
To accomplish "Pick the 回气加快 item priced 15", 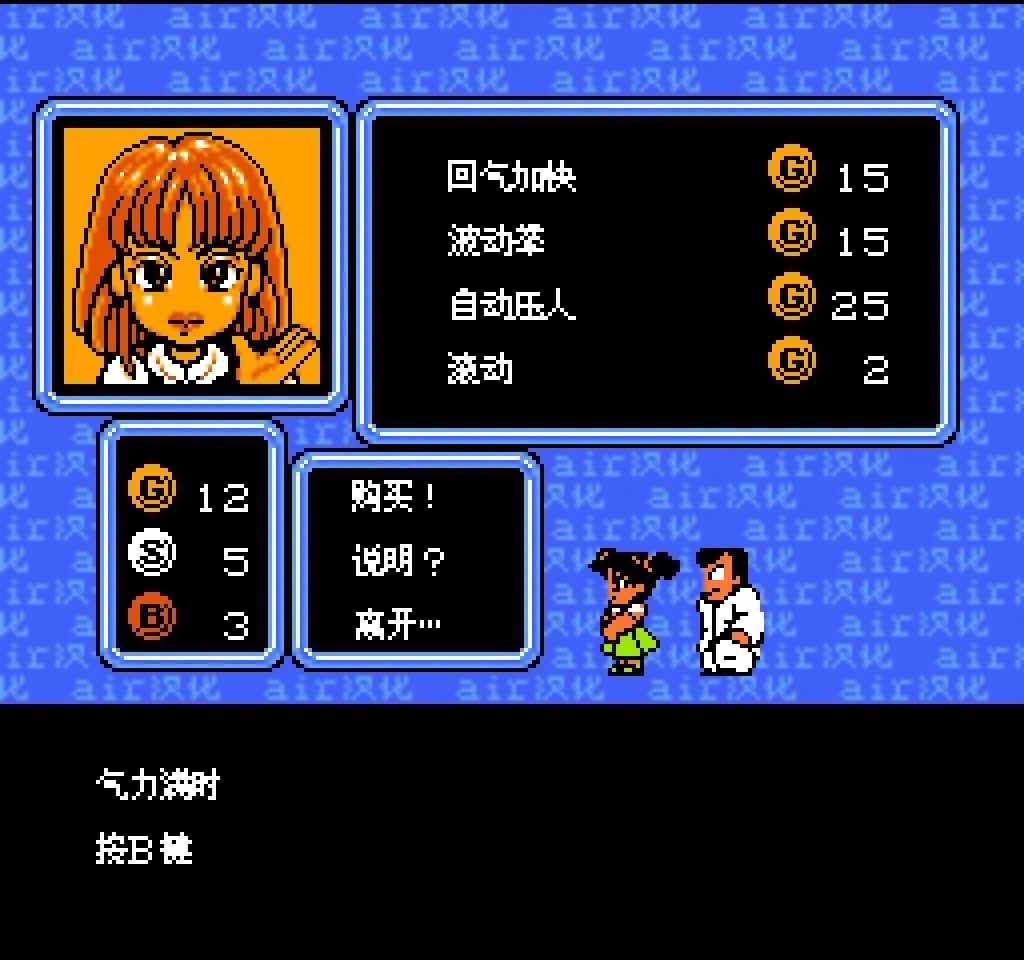I will (x=511, y=177).
